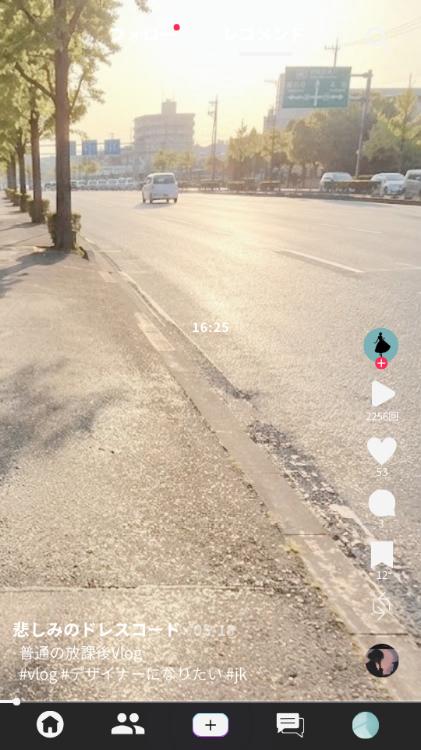Open the search magnifier icon
The image size is (421, 750).
click(377, 35)
